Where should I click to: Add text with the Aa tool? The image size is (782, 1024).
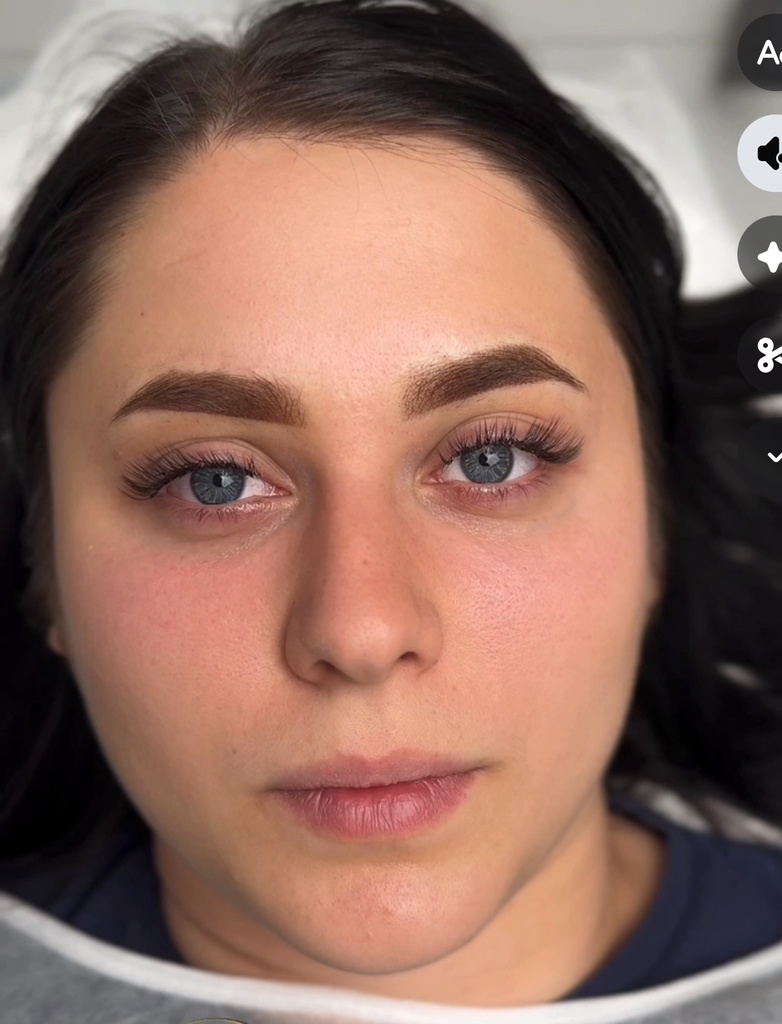(x=766, y=53)
